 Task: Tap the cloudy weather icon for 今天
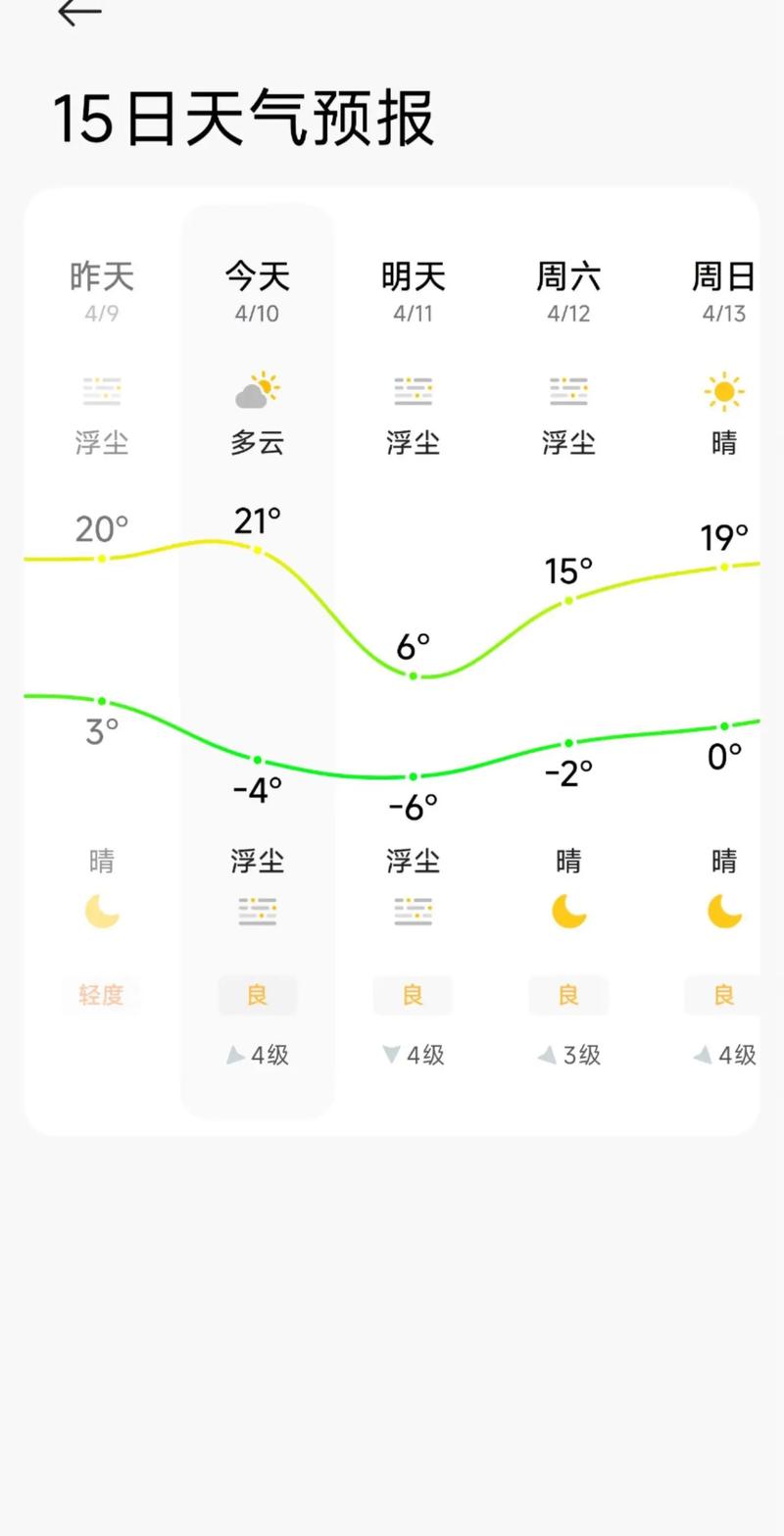(x=258, y=390)
